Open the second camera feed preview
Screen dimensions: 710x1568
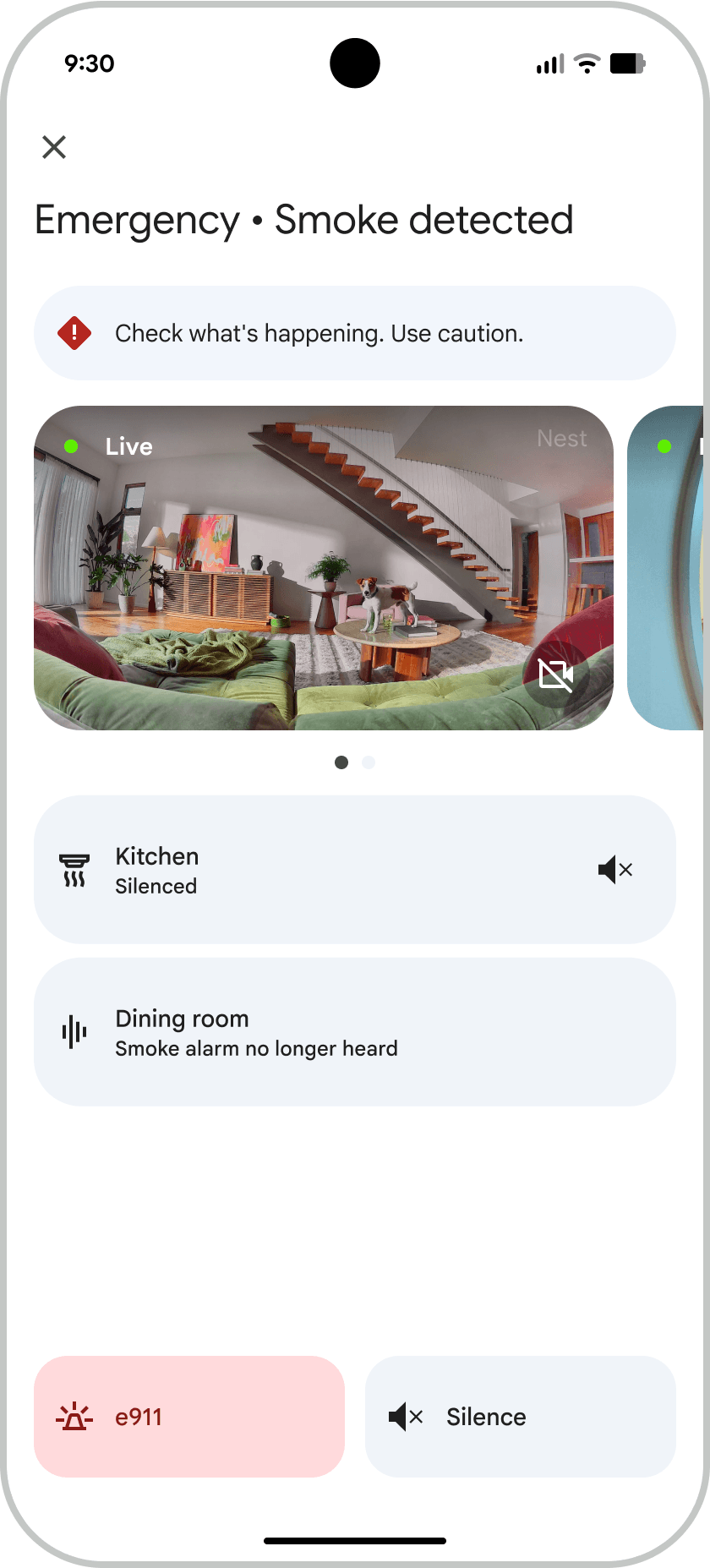point(668,566)
